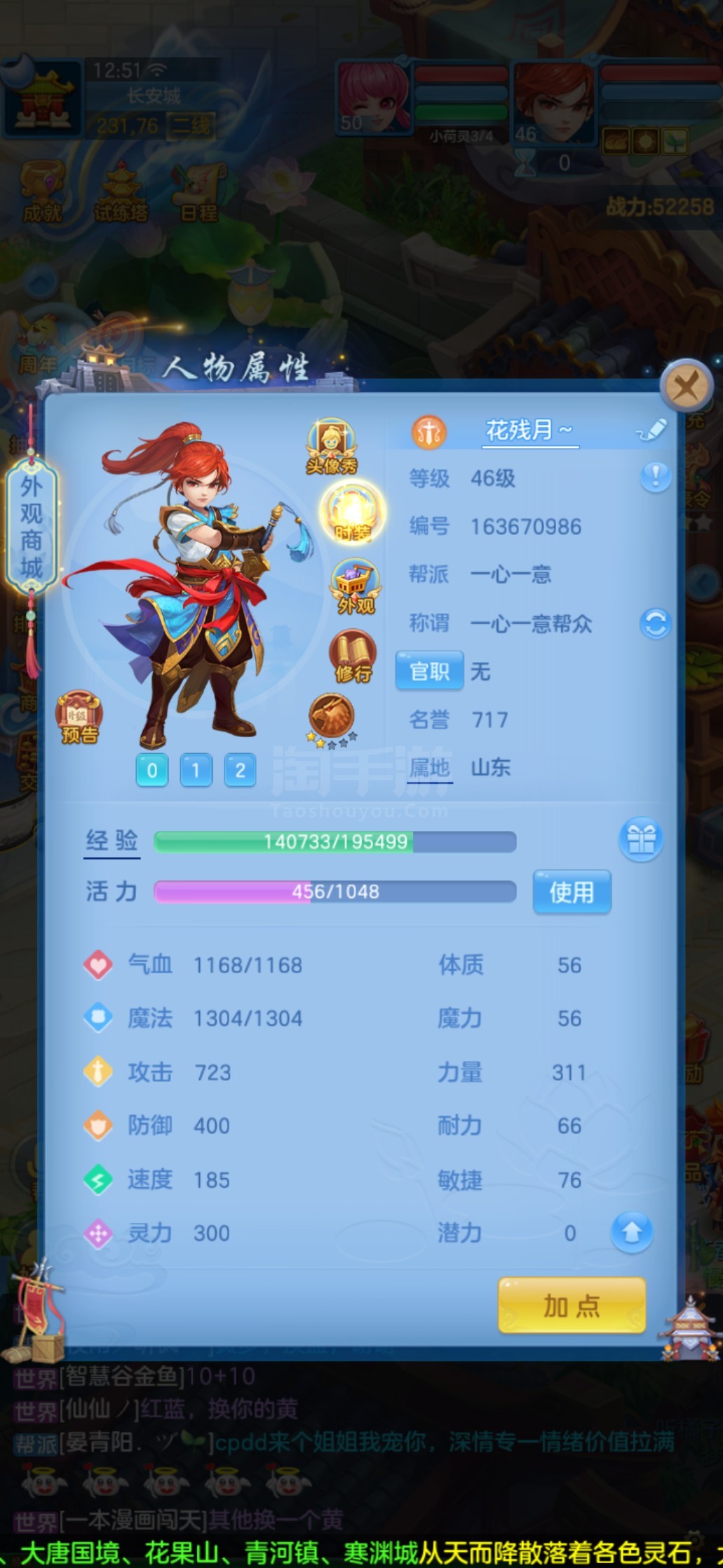Open the level info exclamation icon
This screenshot has width=723, height=1568.
(656, 478)
